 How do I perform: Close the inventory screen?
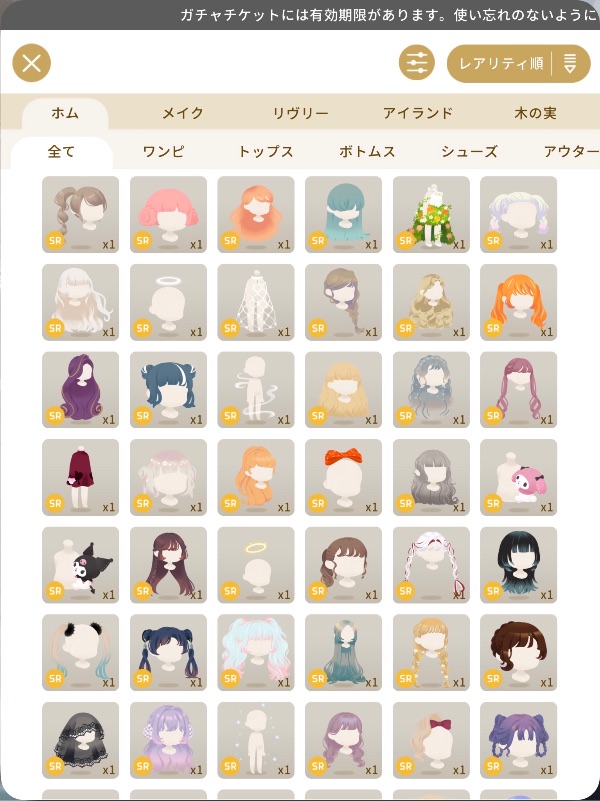click(31, 64)
